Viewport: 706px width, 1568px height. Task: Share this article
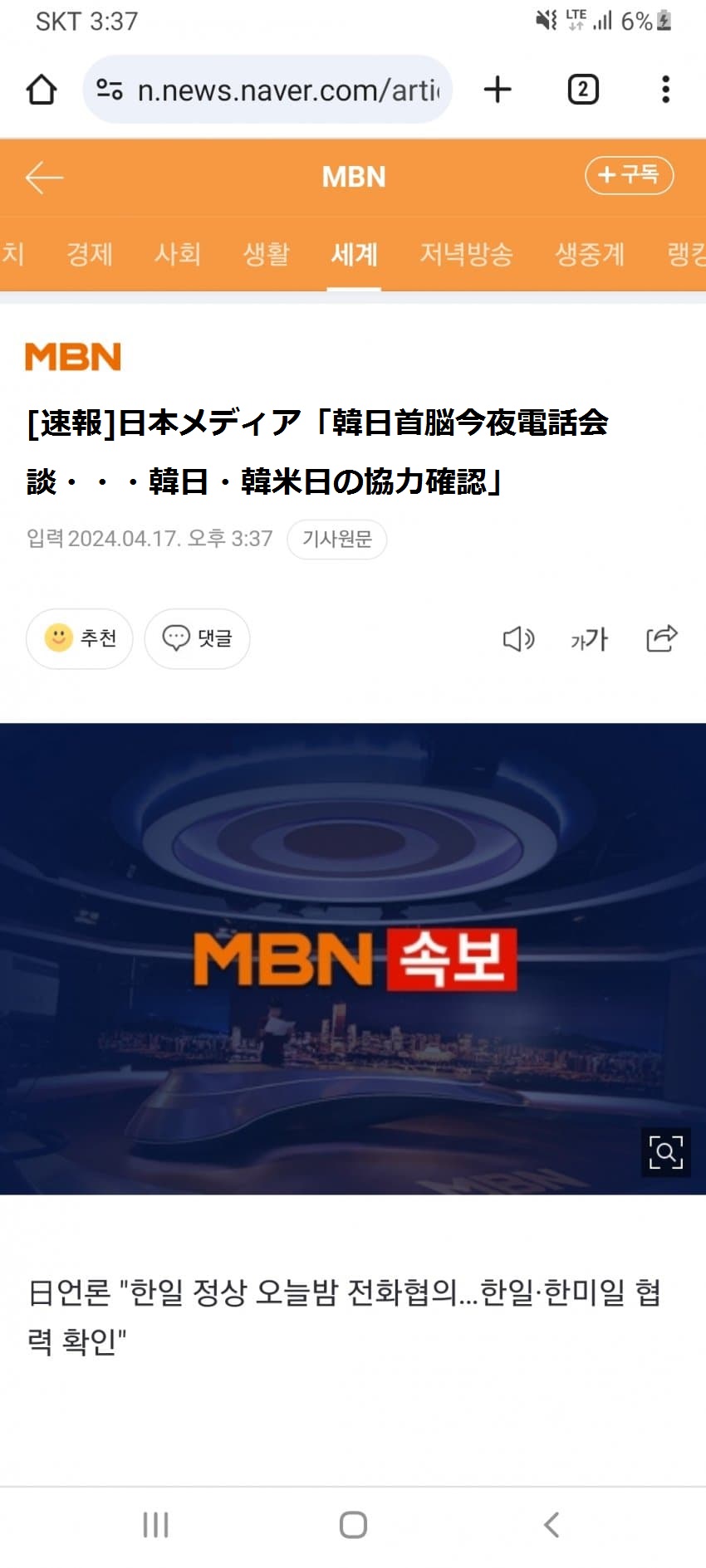[x=661, y=638]
